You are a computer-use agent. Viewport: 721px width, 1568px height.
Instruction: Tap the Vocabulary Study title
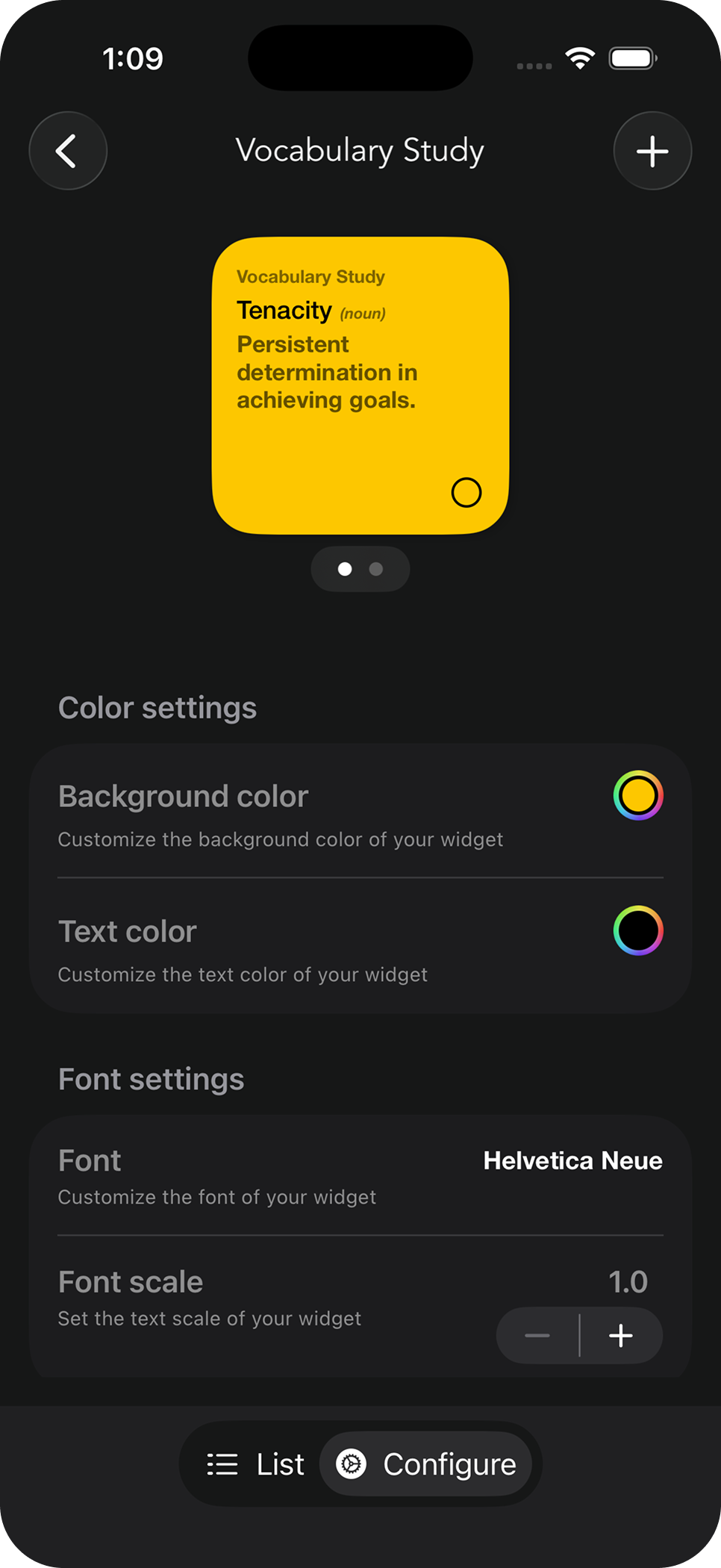[x=360, y=150]
